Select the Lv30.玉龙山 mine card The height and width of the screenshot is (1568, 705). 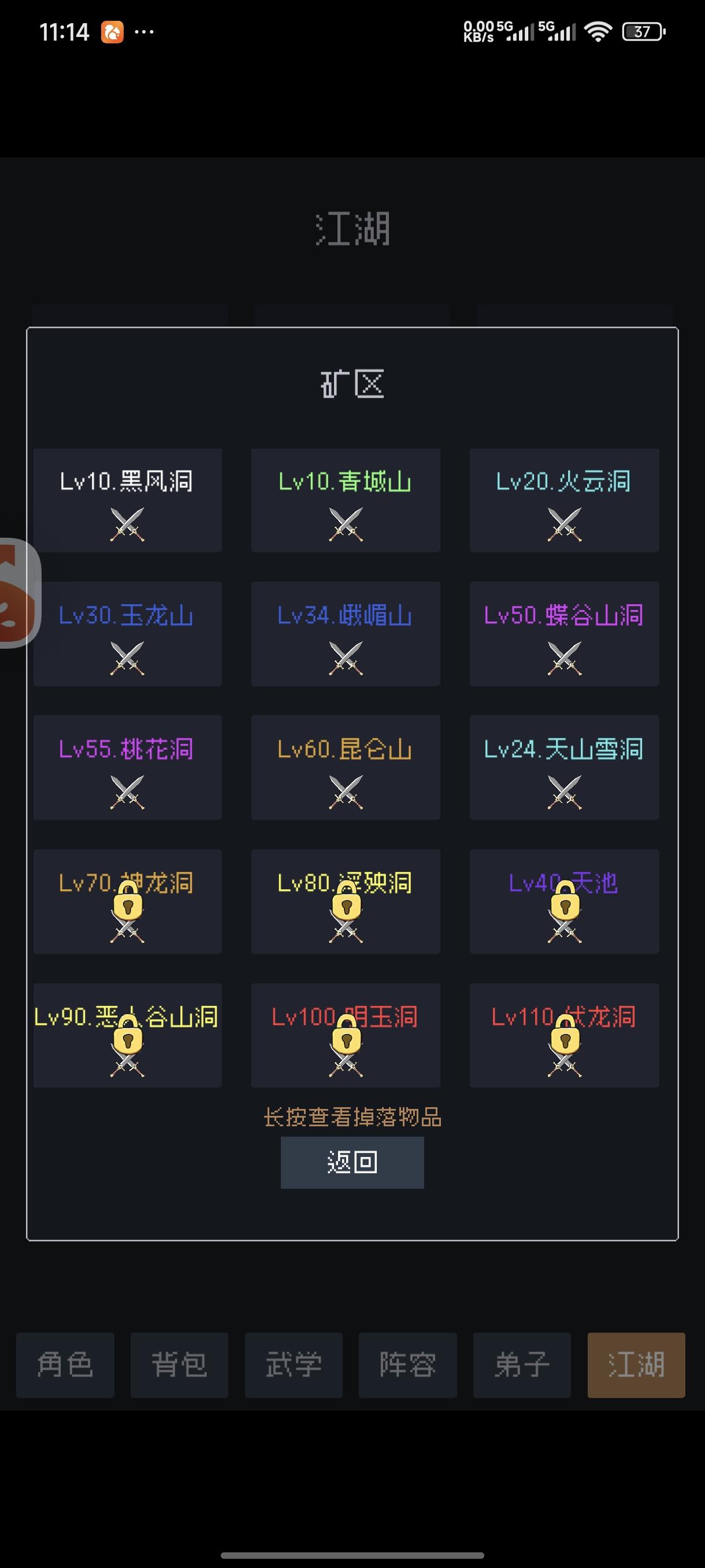pos(127,633)
